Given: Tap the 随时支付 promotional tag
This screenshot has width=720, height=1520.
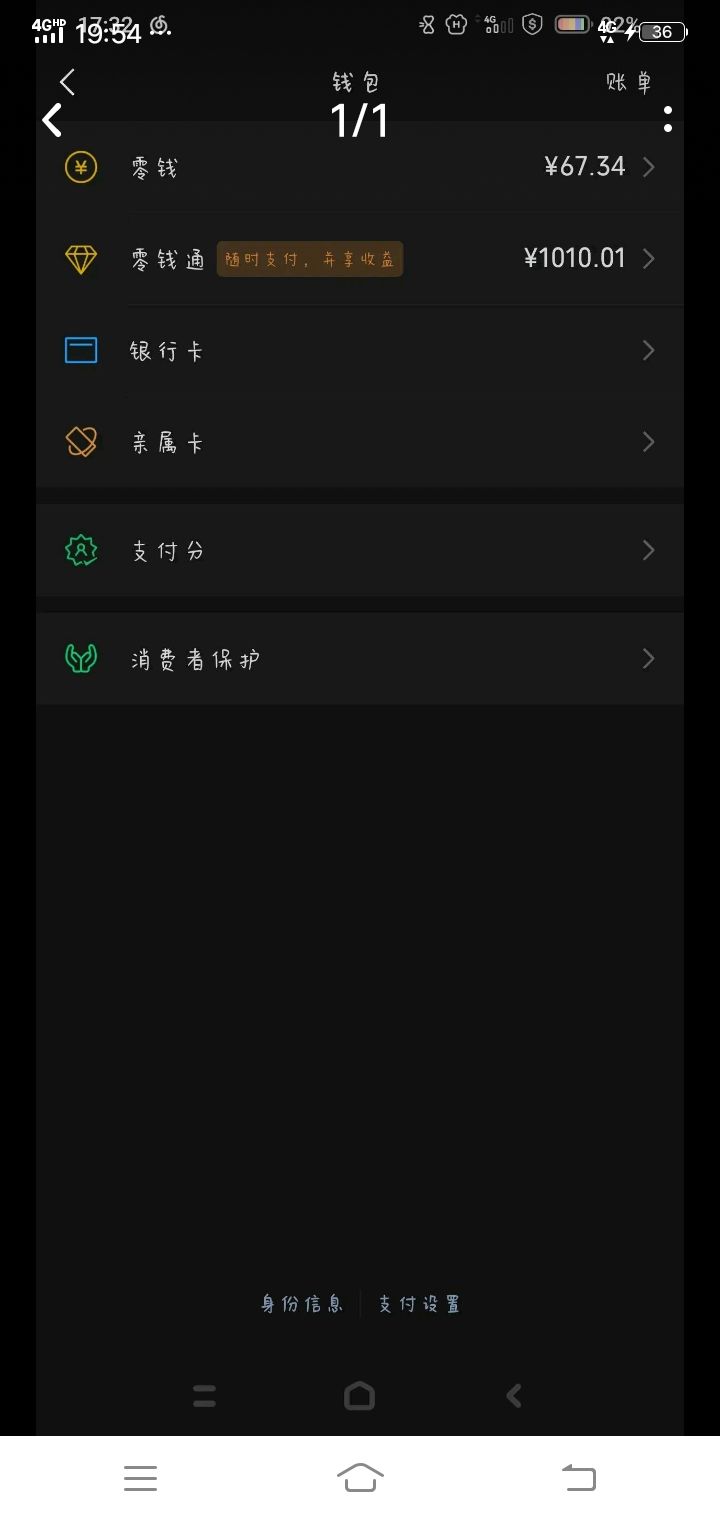Looking at the screenshot, I should click(x=310, y=258).
